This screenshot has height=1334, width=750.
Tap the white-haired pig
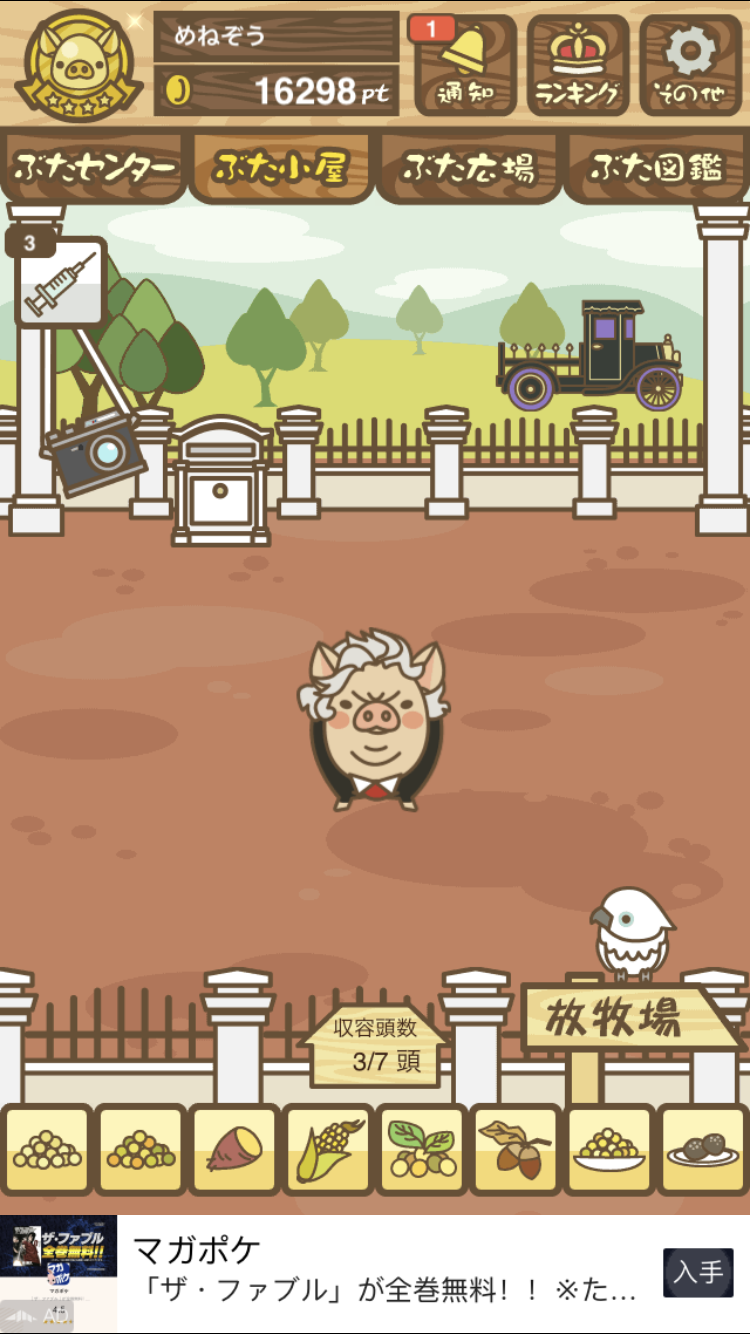tap(374, 718)
